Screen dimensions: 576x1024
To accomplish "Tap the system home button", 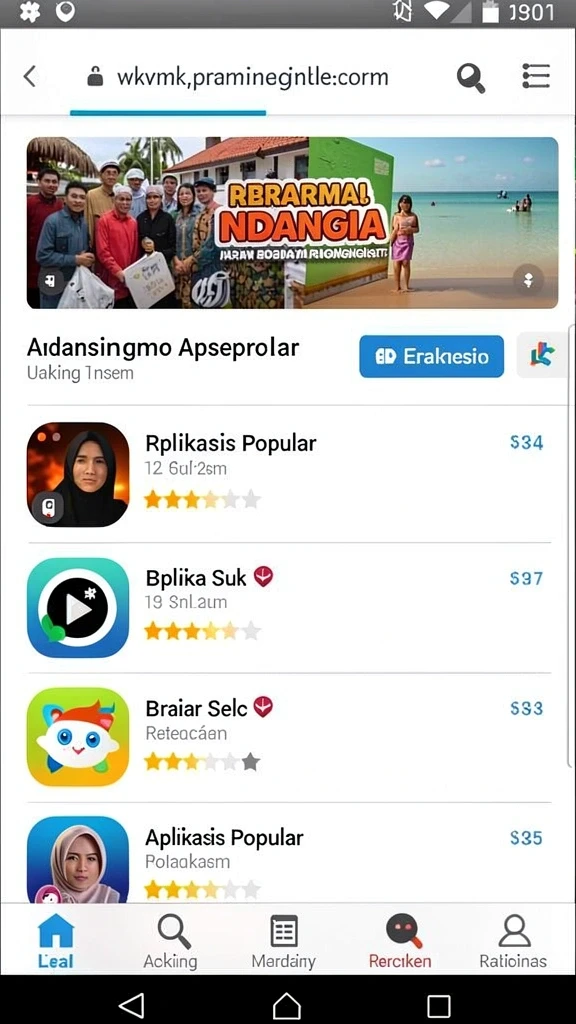I will pyautogui.click(x=287, y=1006).
